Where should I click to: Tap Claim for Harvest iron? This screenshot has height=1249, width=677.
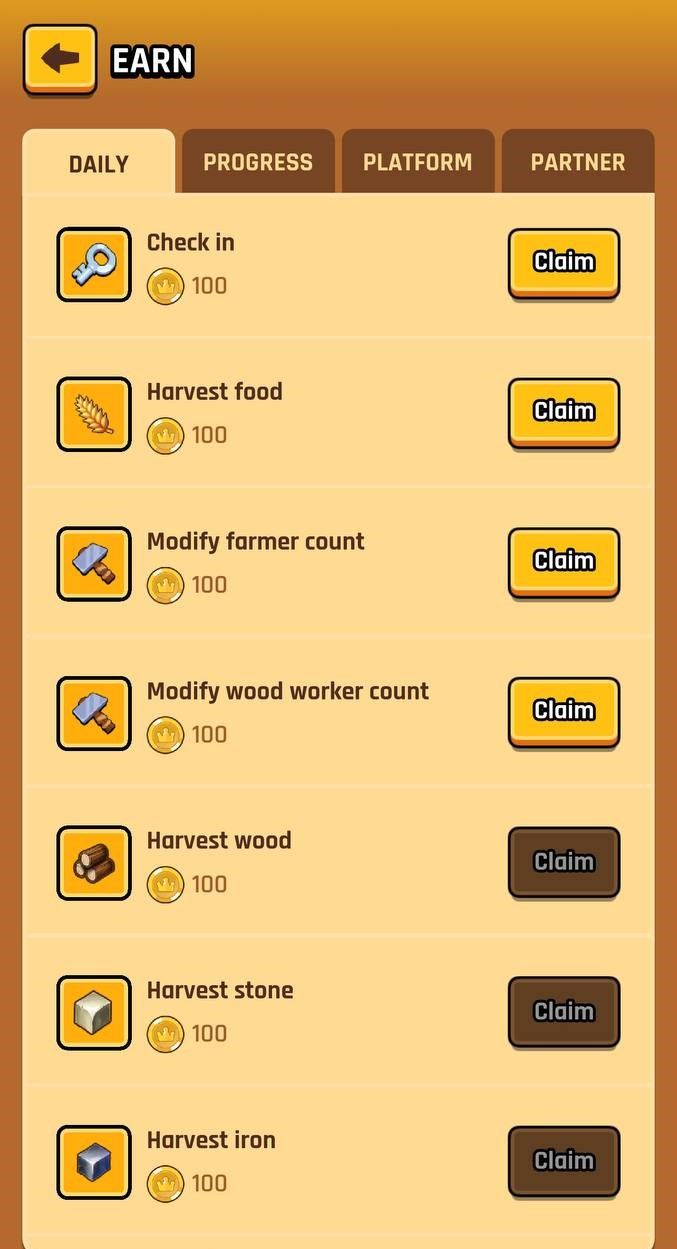(563, 1160)
